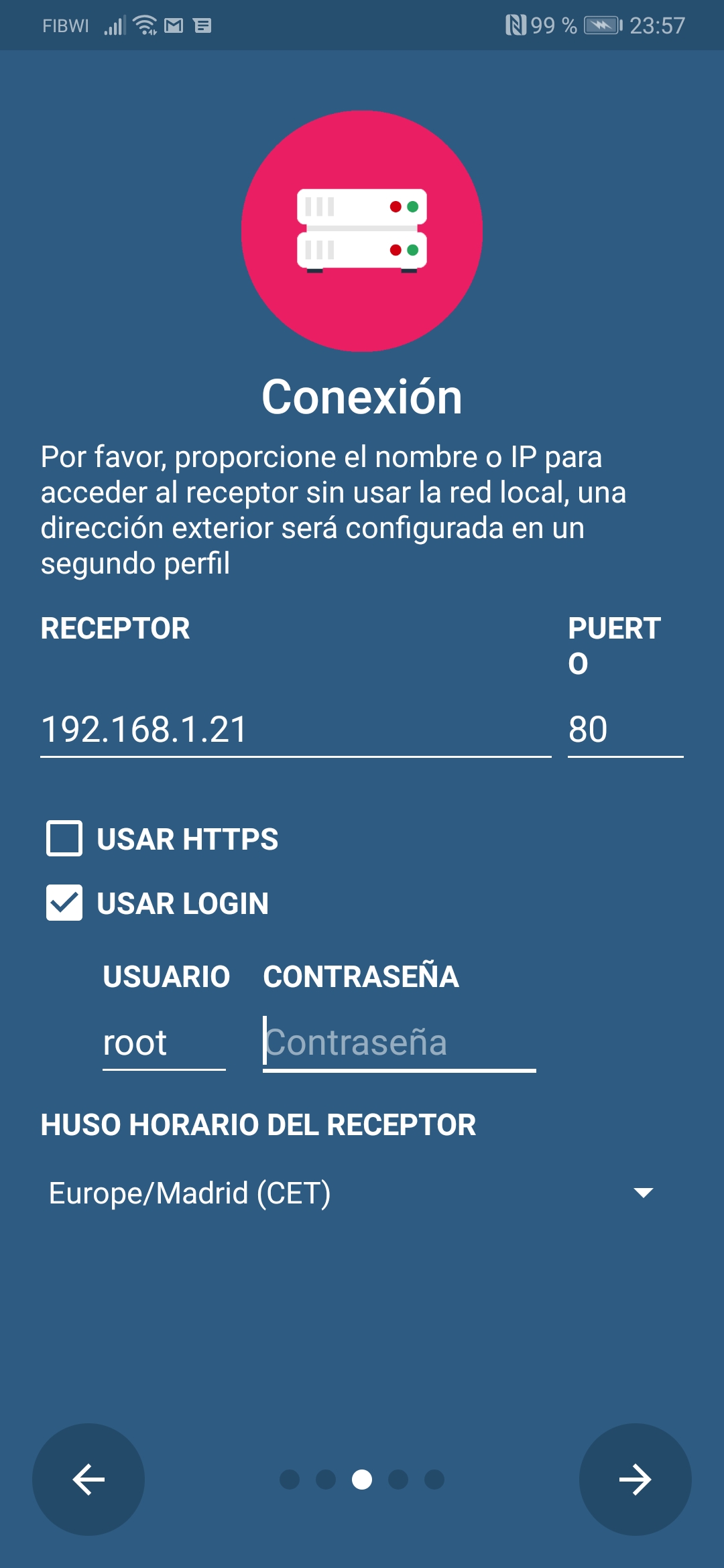This screenshot has width=724, height=1568.
Task: Edit the Receptor IP address field
Action: pos(295,730)
